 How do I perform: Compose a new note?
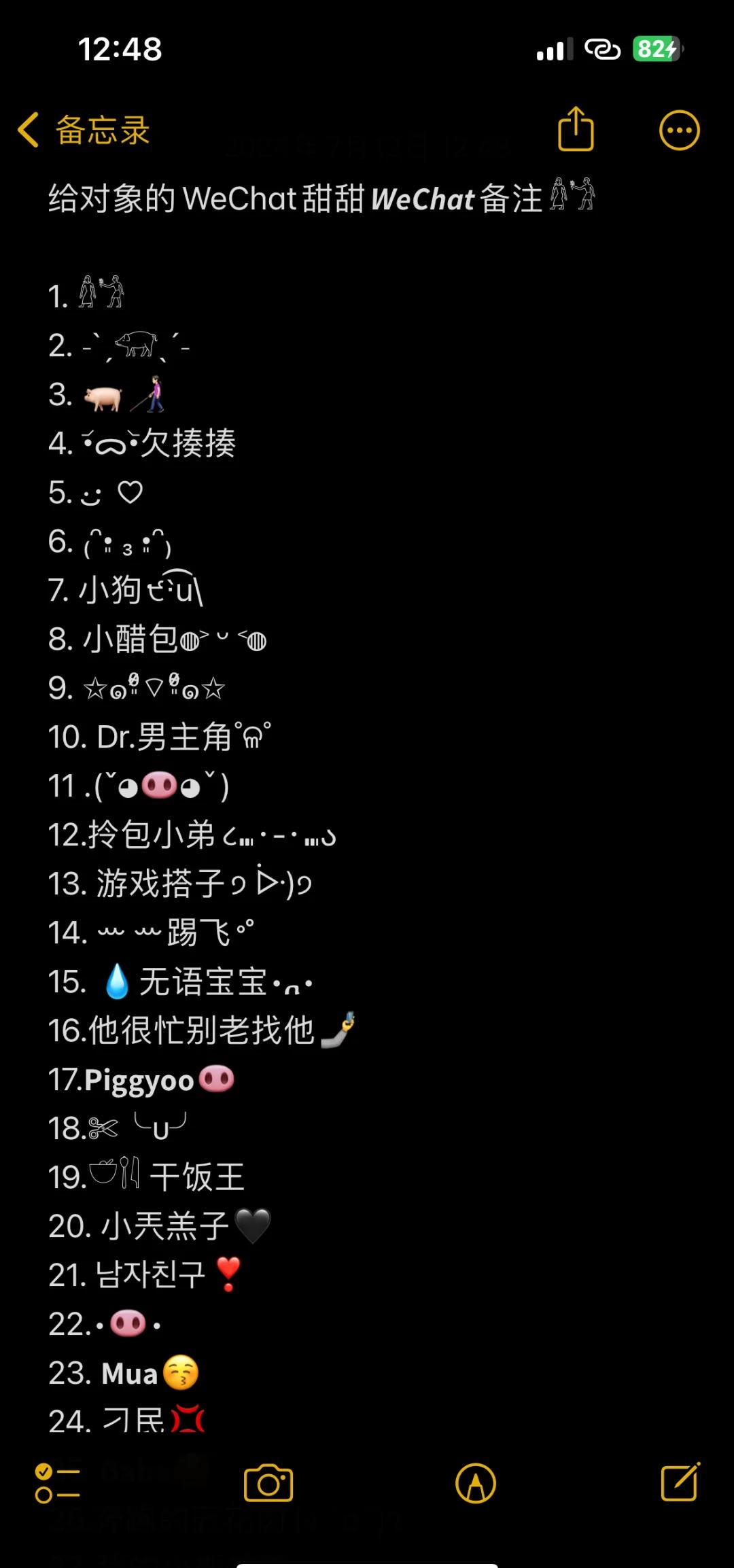click(680, 1482)
